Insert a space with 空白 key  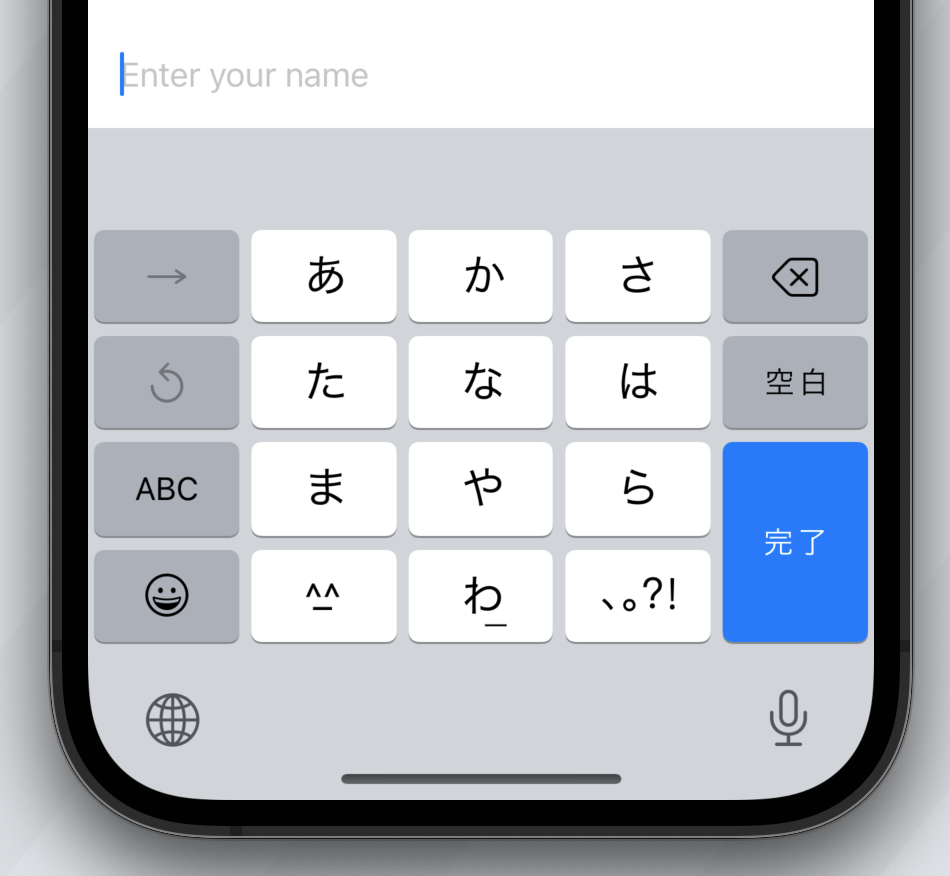click(795, 382)
